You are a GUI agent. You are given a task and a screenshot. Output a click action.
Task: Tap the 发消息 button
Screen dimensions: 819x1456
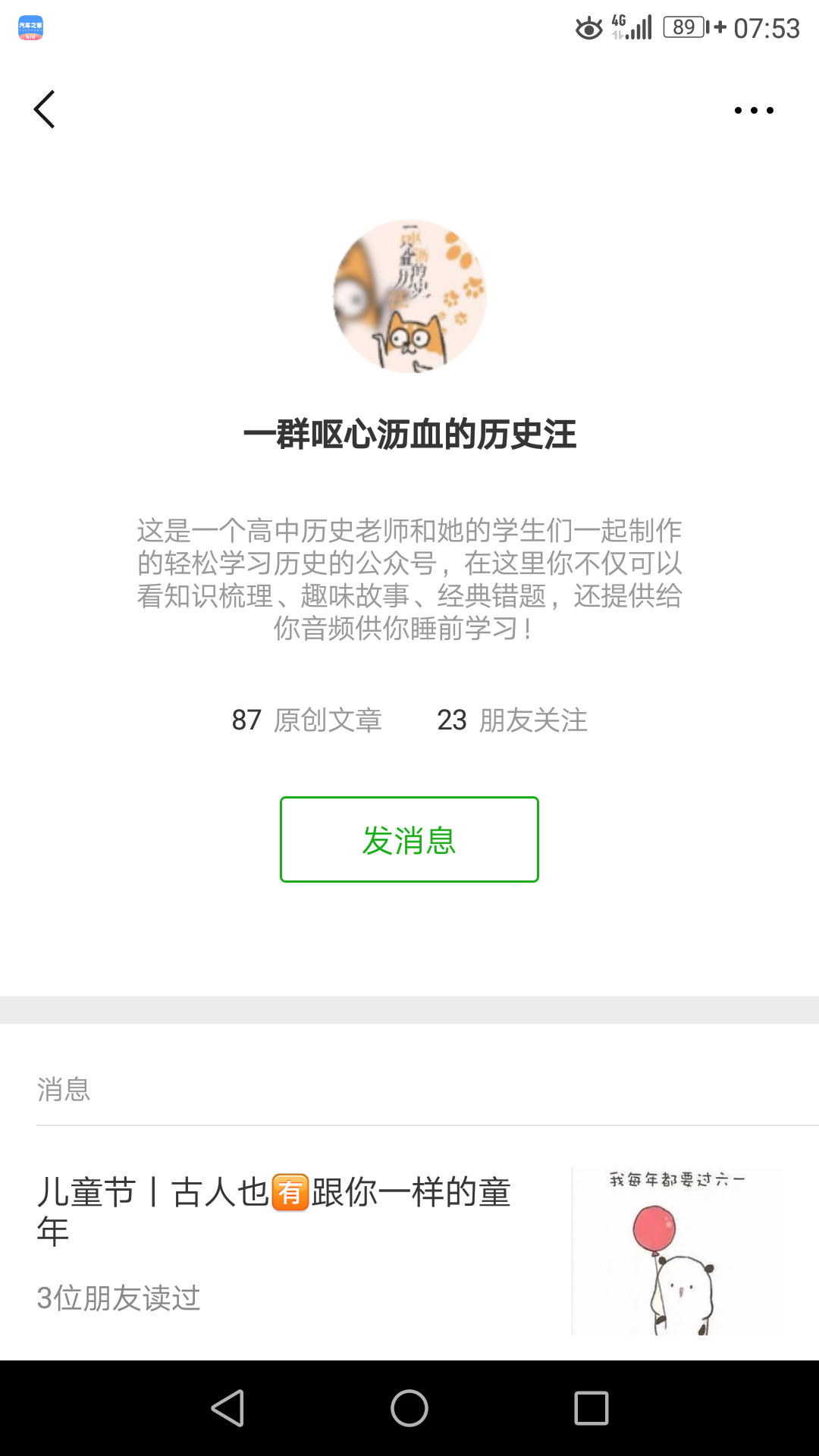[x=409, y=839]
